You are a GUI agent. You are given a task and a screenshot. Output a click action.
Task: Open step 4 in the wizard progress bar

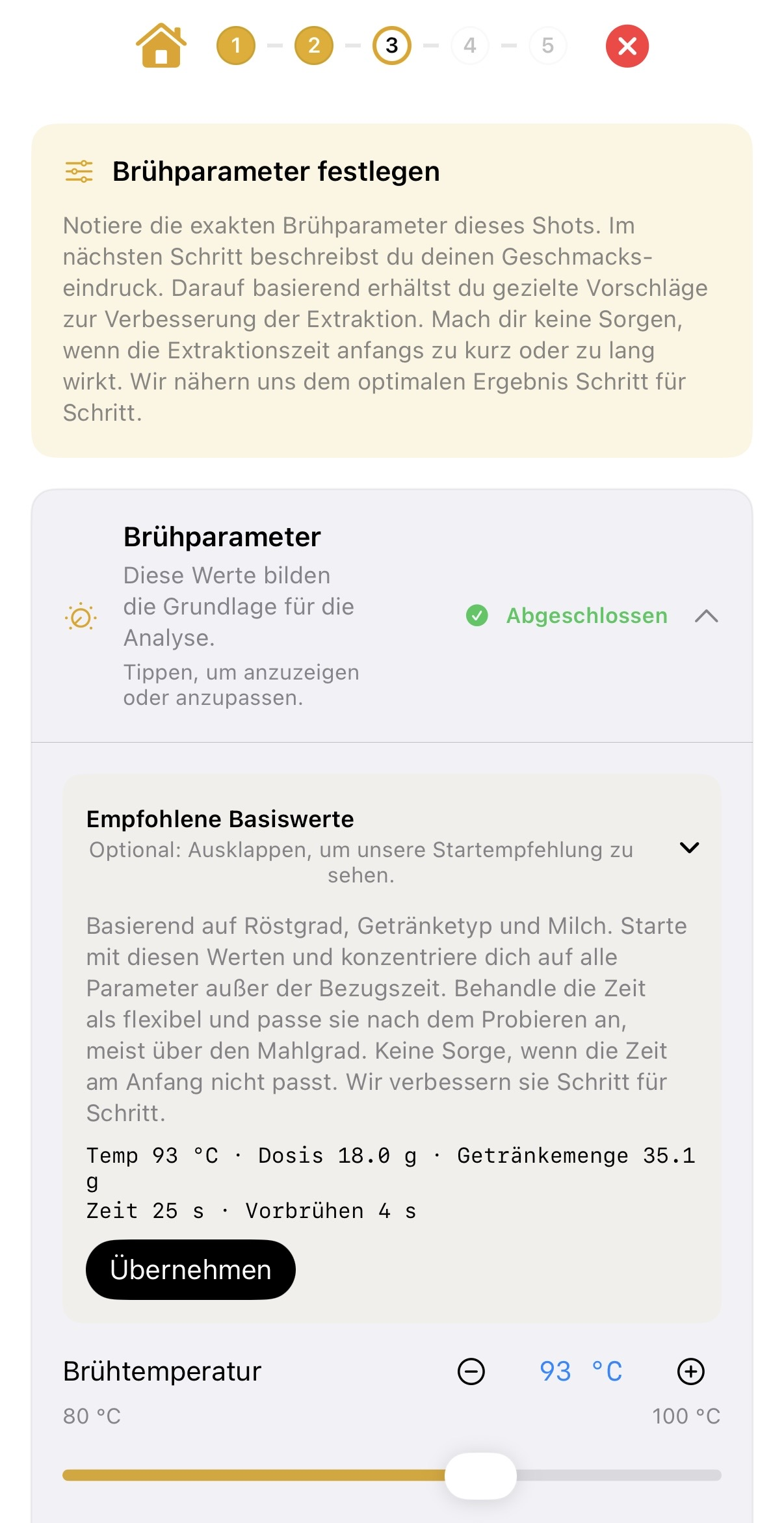[469, 44]
